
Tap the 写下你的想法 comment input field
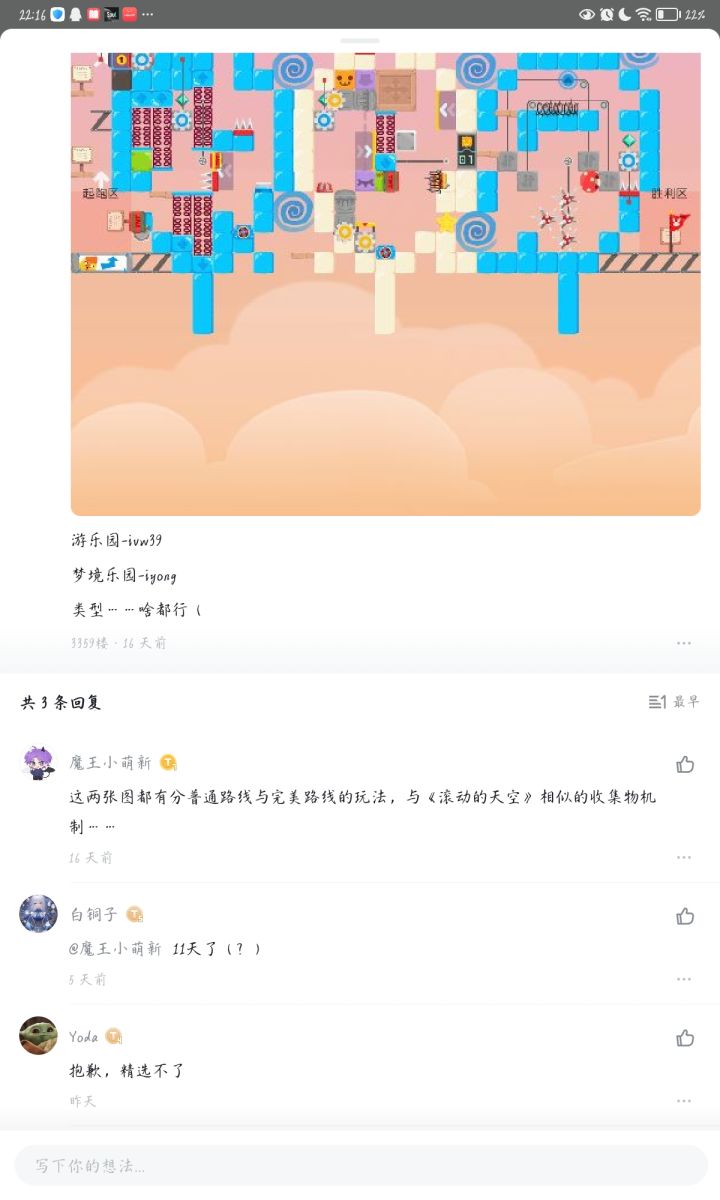point(300,1166)
